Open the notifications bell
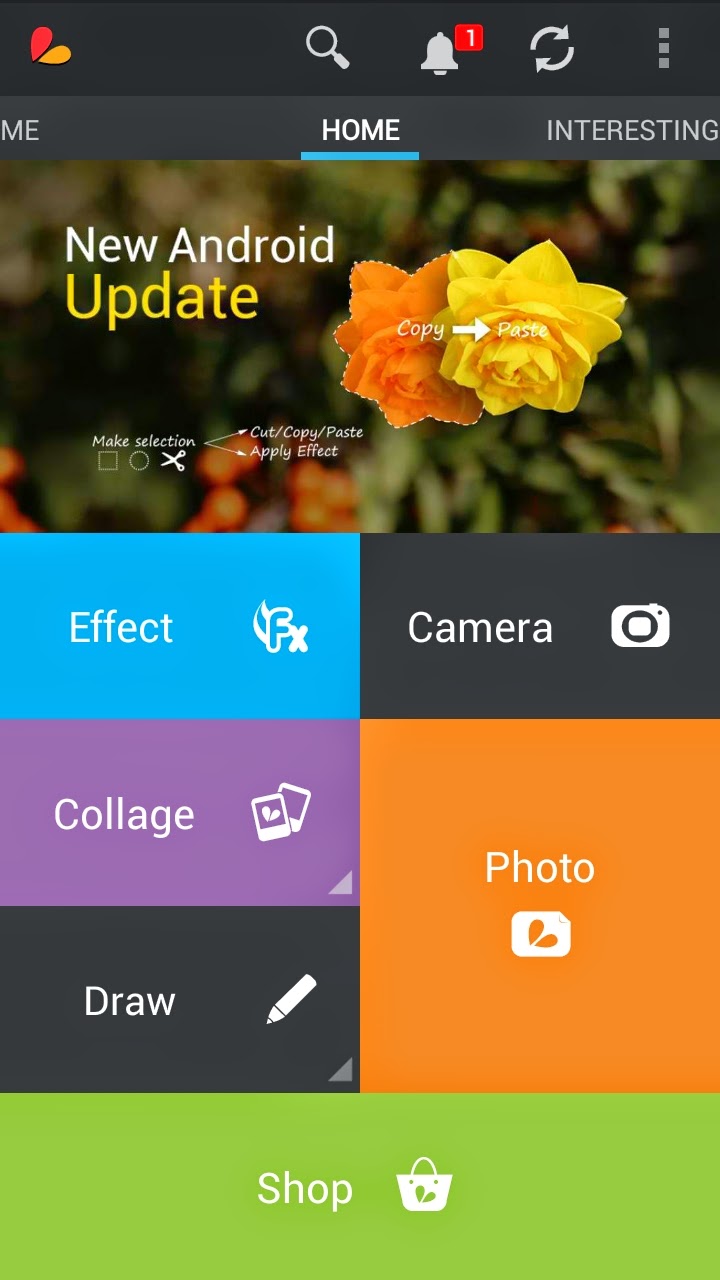This screenshot has width=720, height=1280. click(x=440, y=49)
